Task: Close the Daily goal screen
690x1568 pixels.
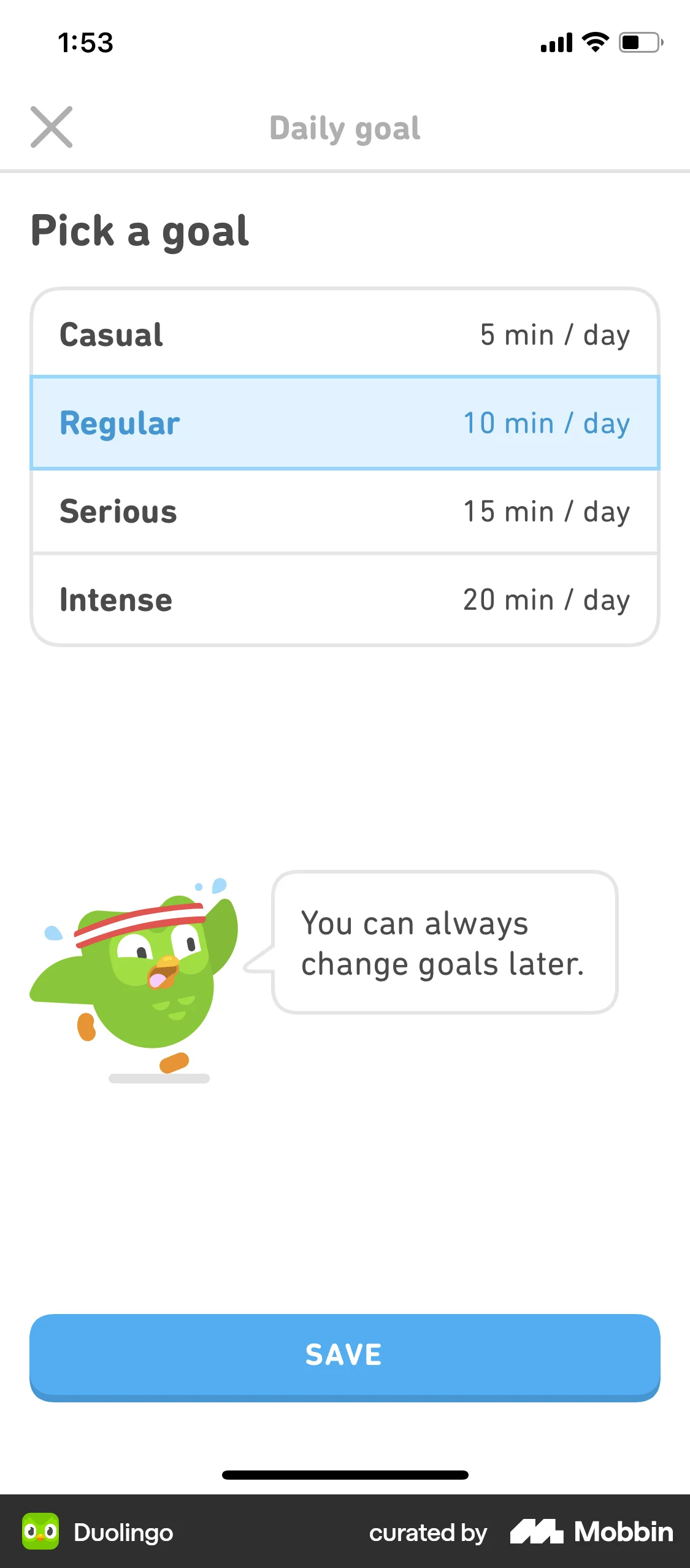Action: [x=52, y=128]
